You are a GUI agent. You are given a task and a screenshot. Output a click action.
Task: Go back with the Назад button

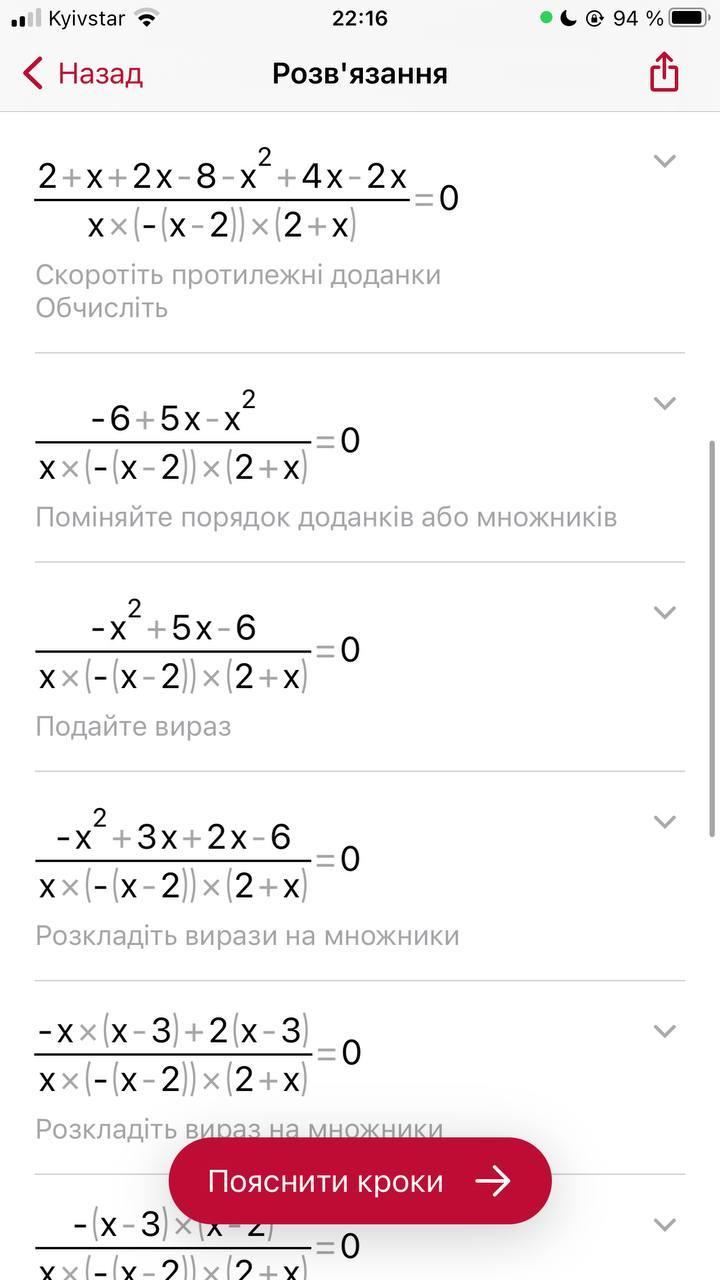(83, 73)
